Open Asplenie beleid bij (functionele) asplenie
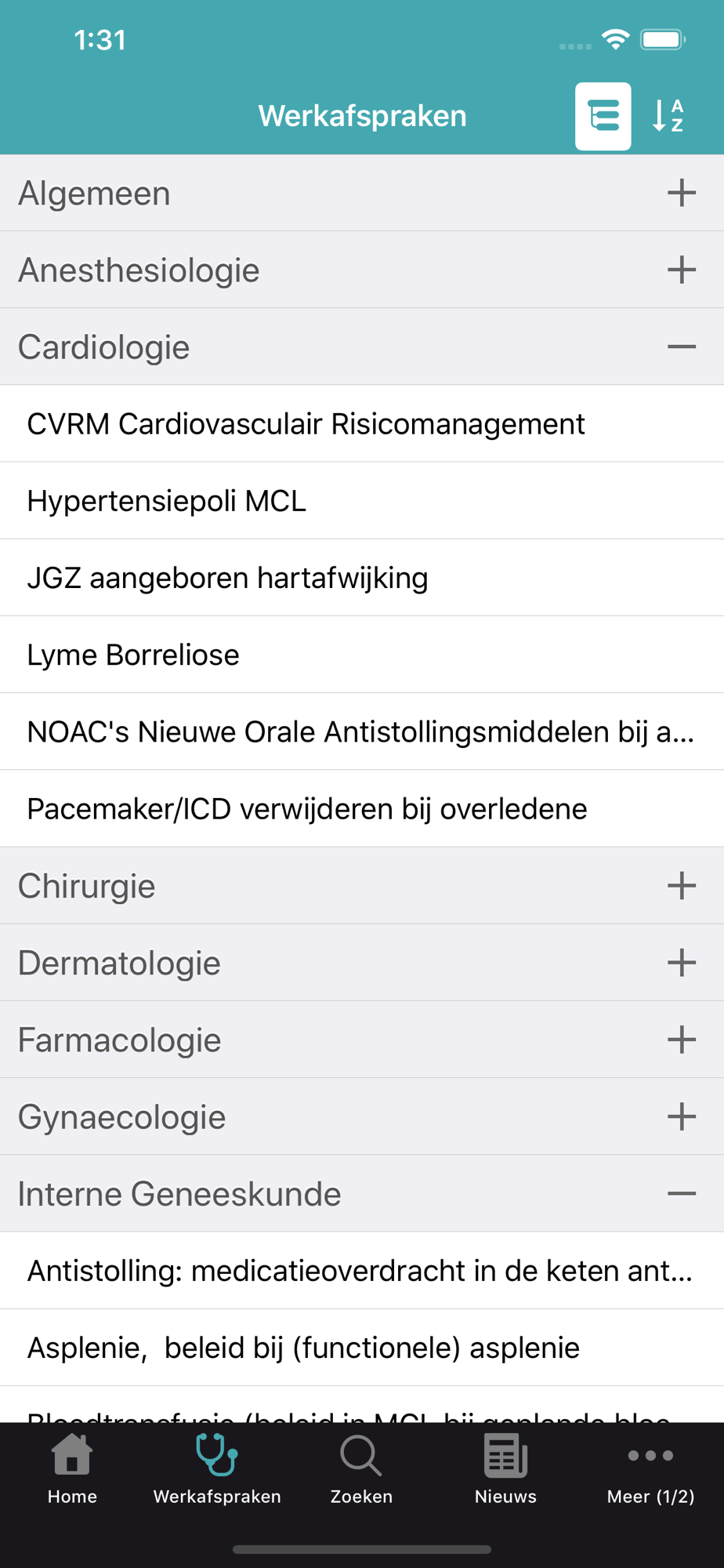 (362, 1348)
